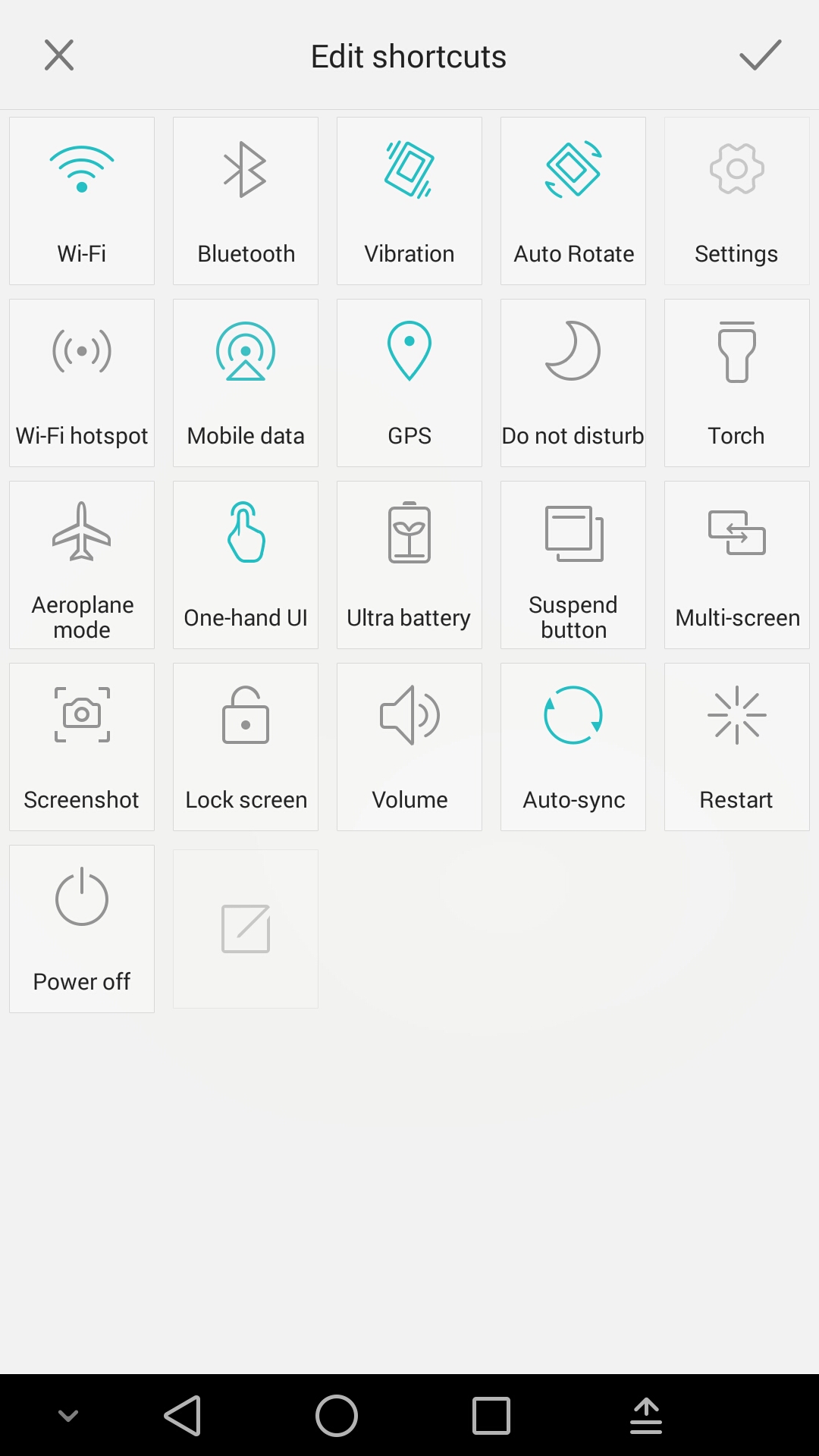The height and width of the screenshot is (1456, 819).
Task: Tap the Aeroplane mode tile
Action: 82,565
